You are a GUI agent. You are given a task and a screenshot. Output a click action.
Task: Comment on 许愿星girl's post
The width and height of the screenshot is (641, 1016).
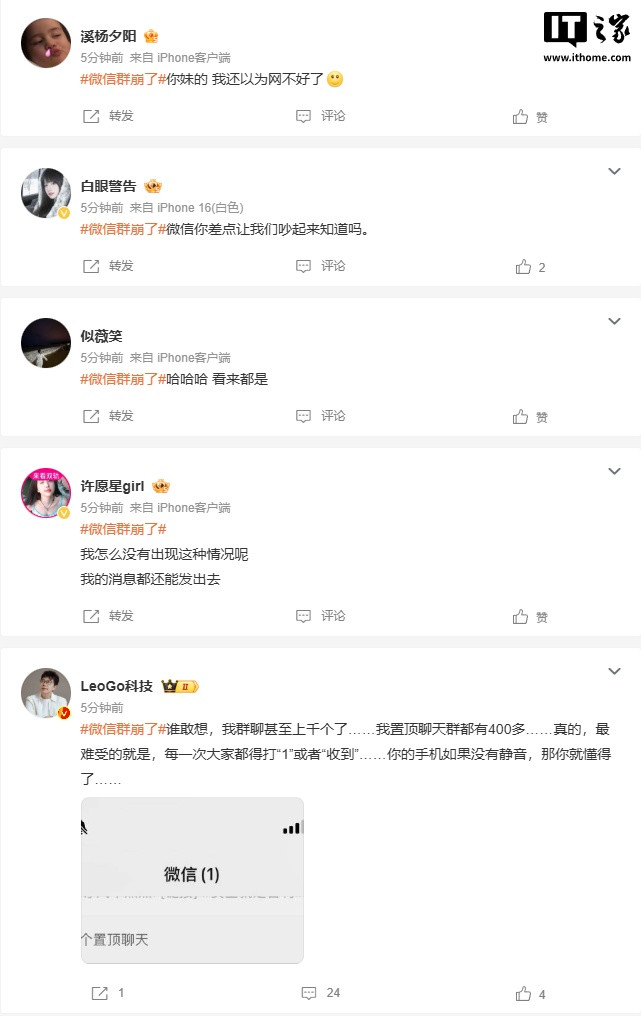point(320,616)
